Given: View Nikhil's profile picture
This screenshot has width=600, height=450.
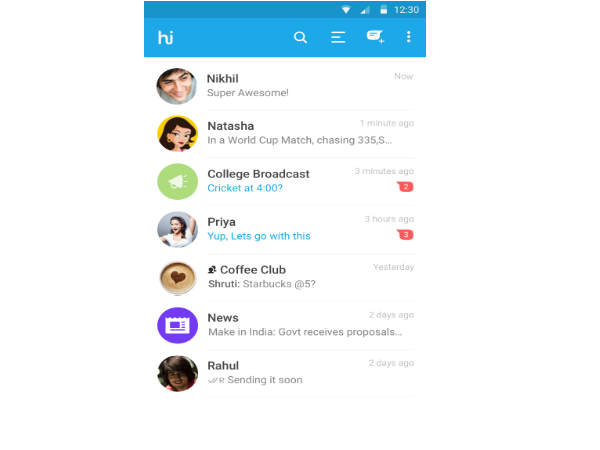Looking at the screenshot, I should 177,86.
